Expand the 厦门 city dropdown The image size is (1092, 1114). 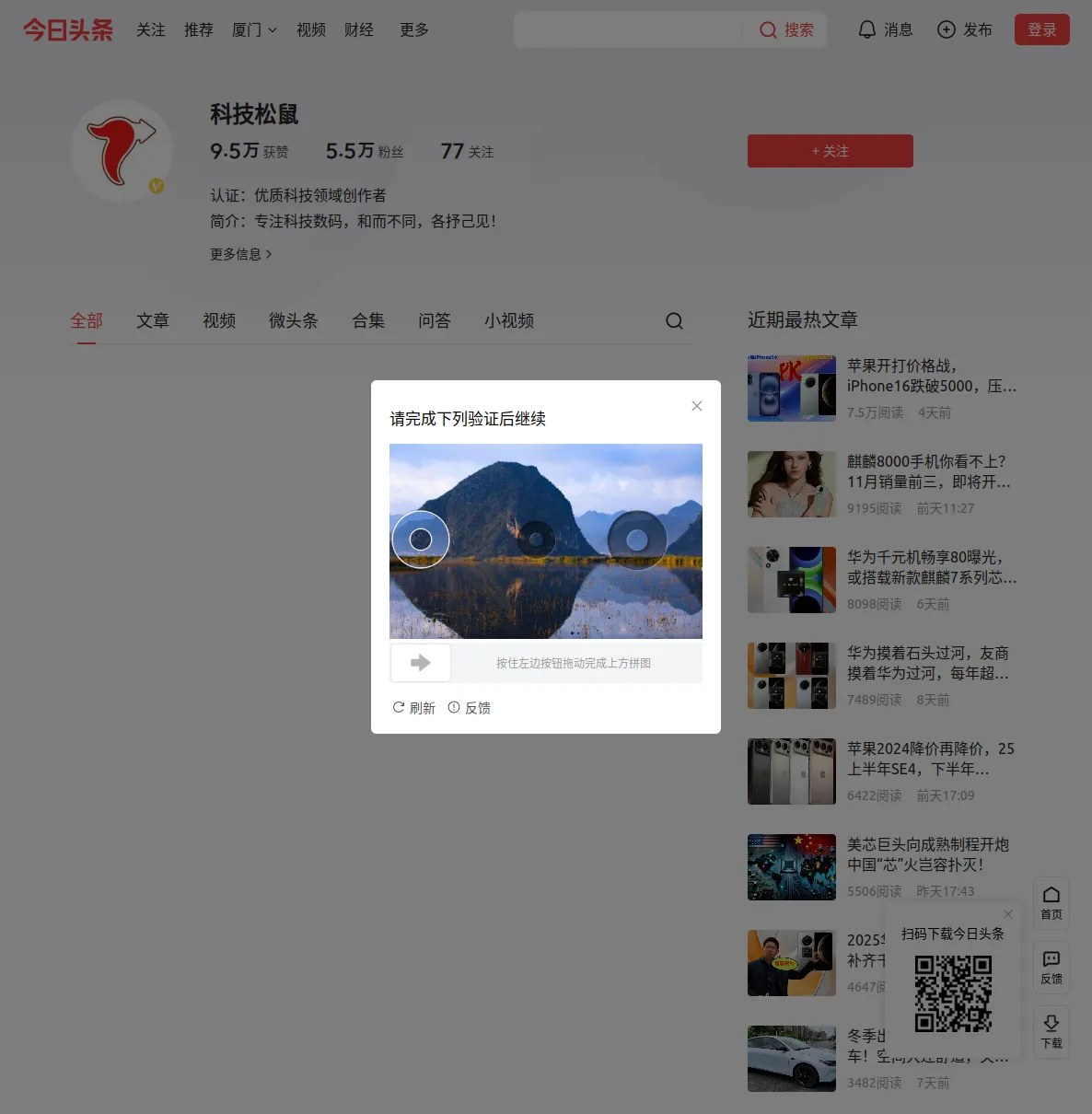click(x=254, y=29)
